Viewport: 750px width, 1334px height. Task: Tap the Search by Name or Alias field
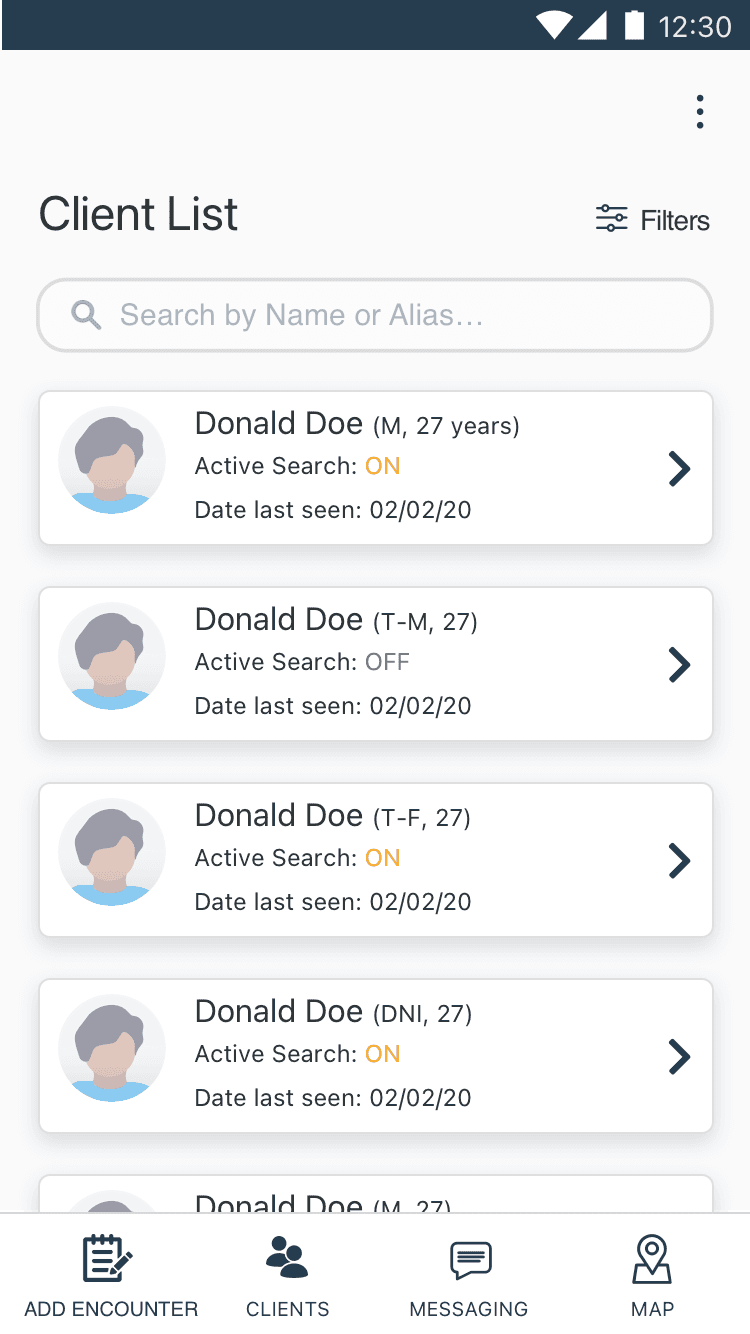[x=375, y=316]
